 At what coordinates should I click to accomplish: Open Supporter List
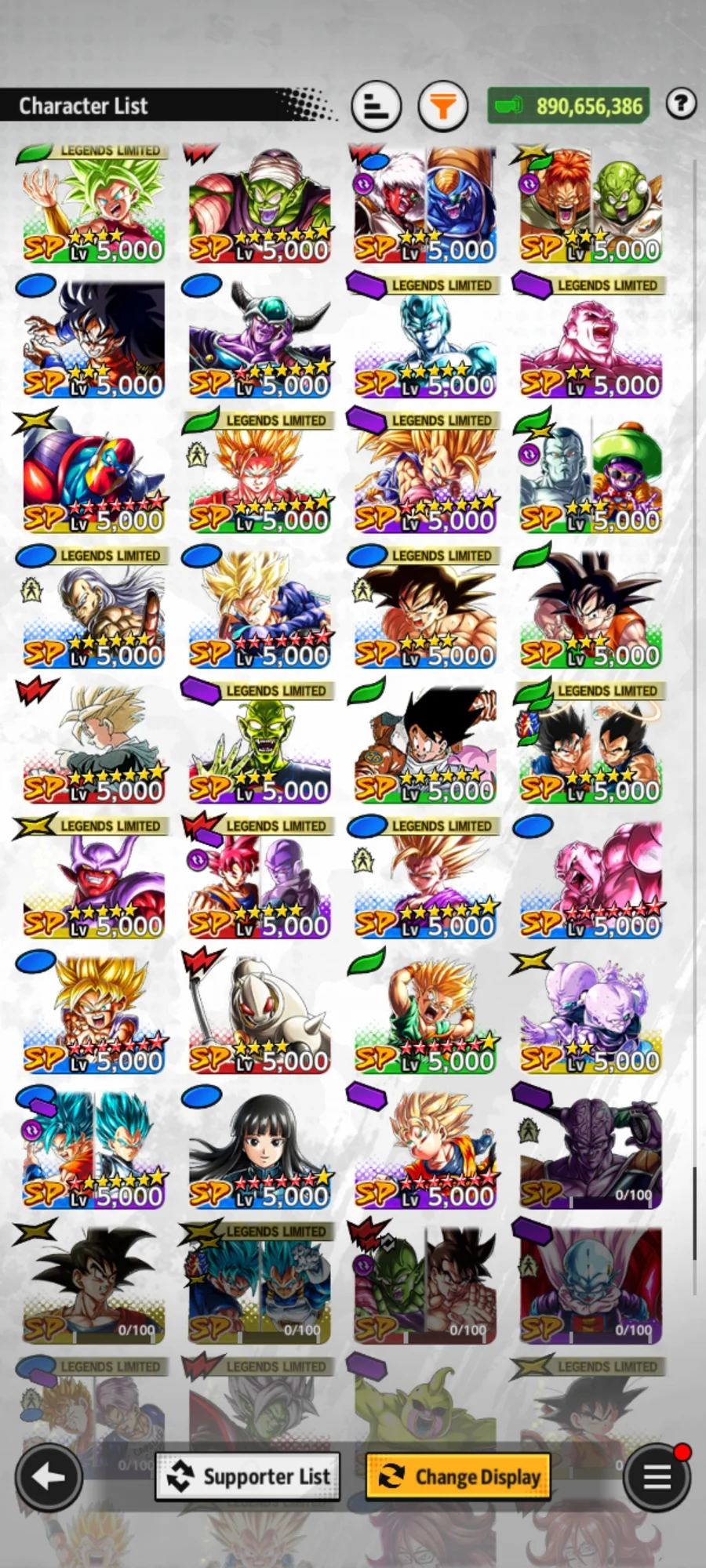pos(248,1477)
